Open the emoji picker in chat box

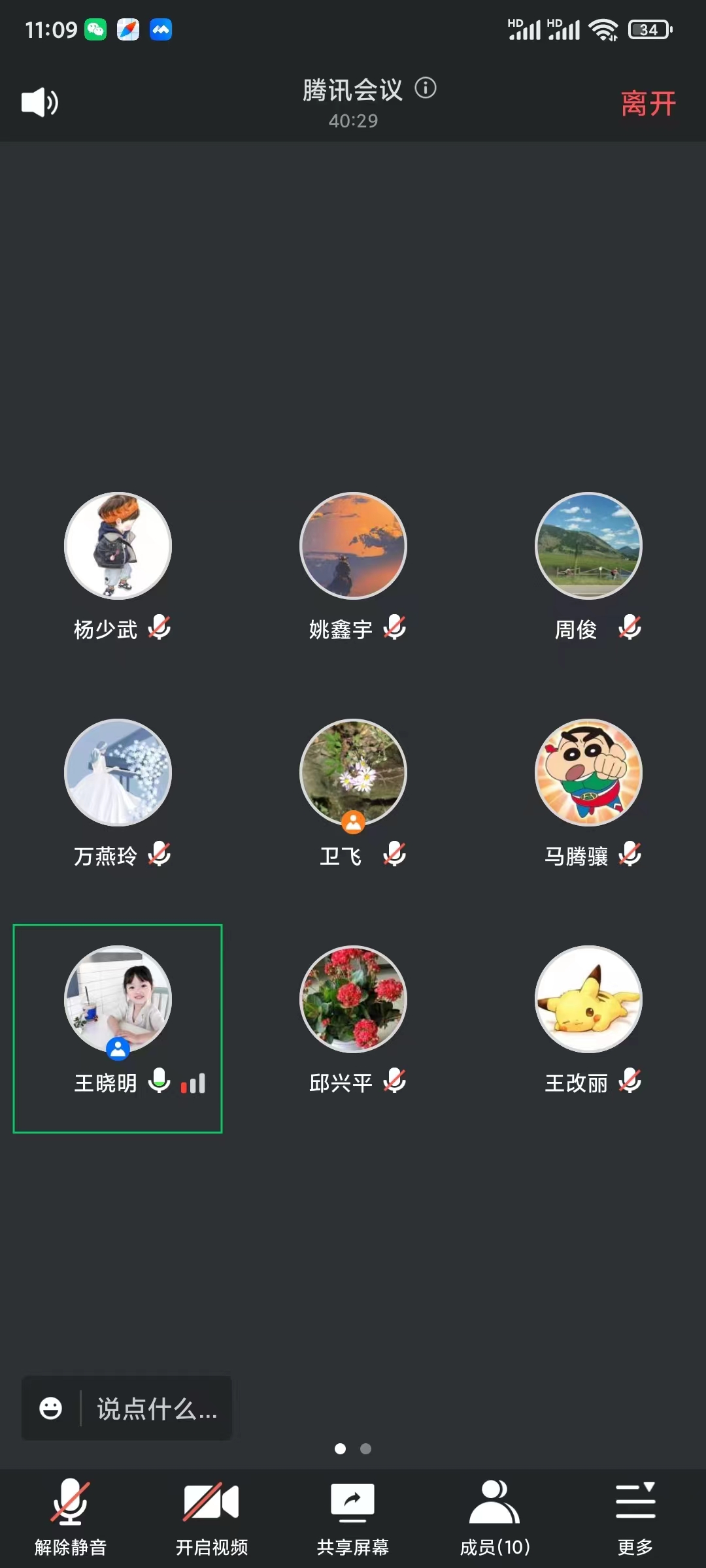(x=51, y=1408)
